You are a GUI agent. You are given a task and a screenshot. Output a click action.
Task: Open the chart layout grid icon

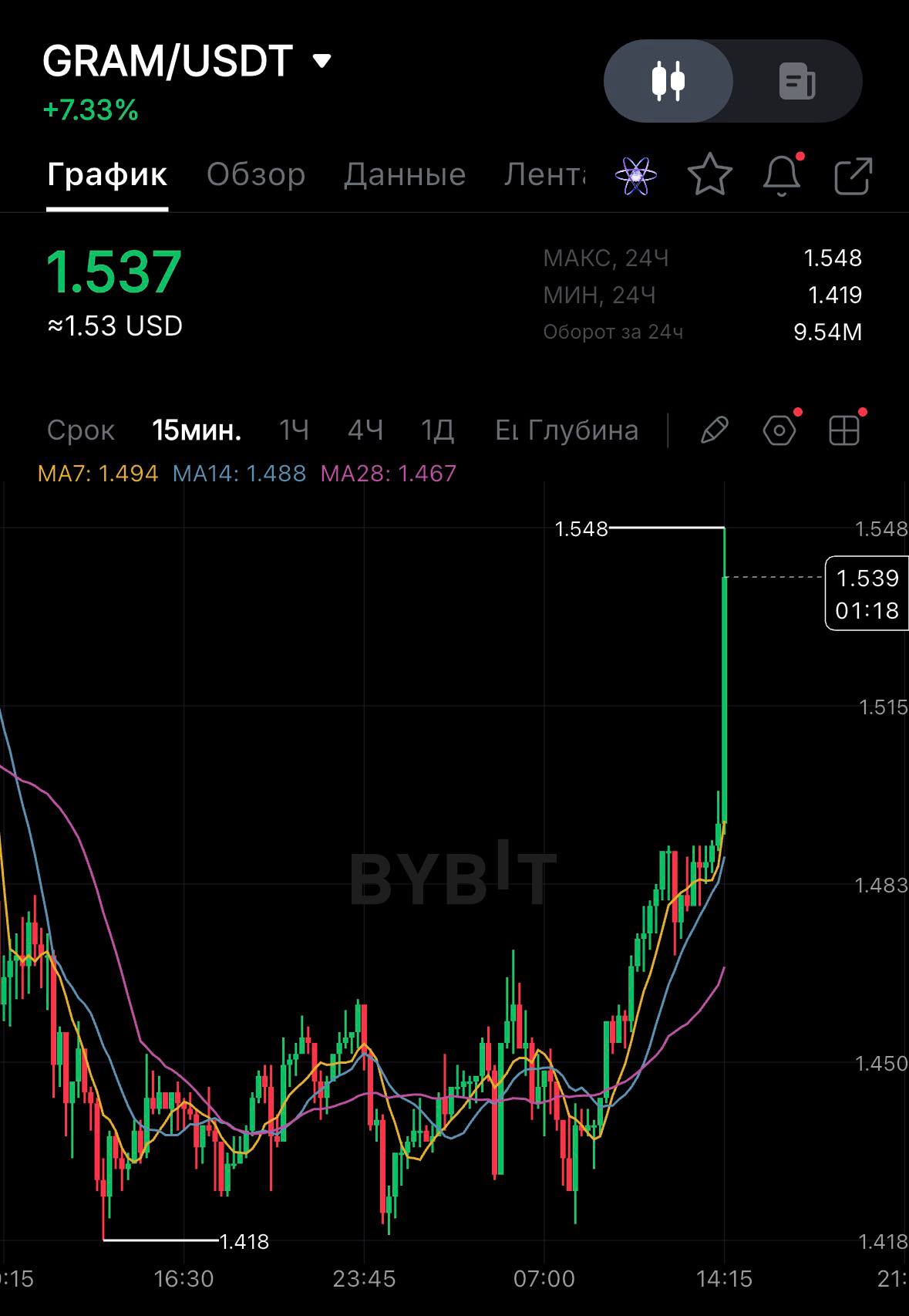(844, 430)
